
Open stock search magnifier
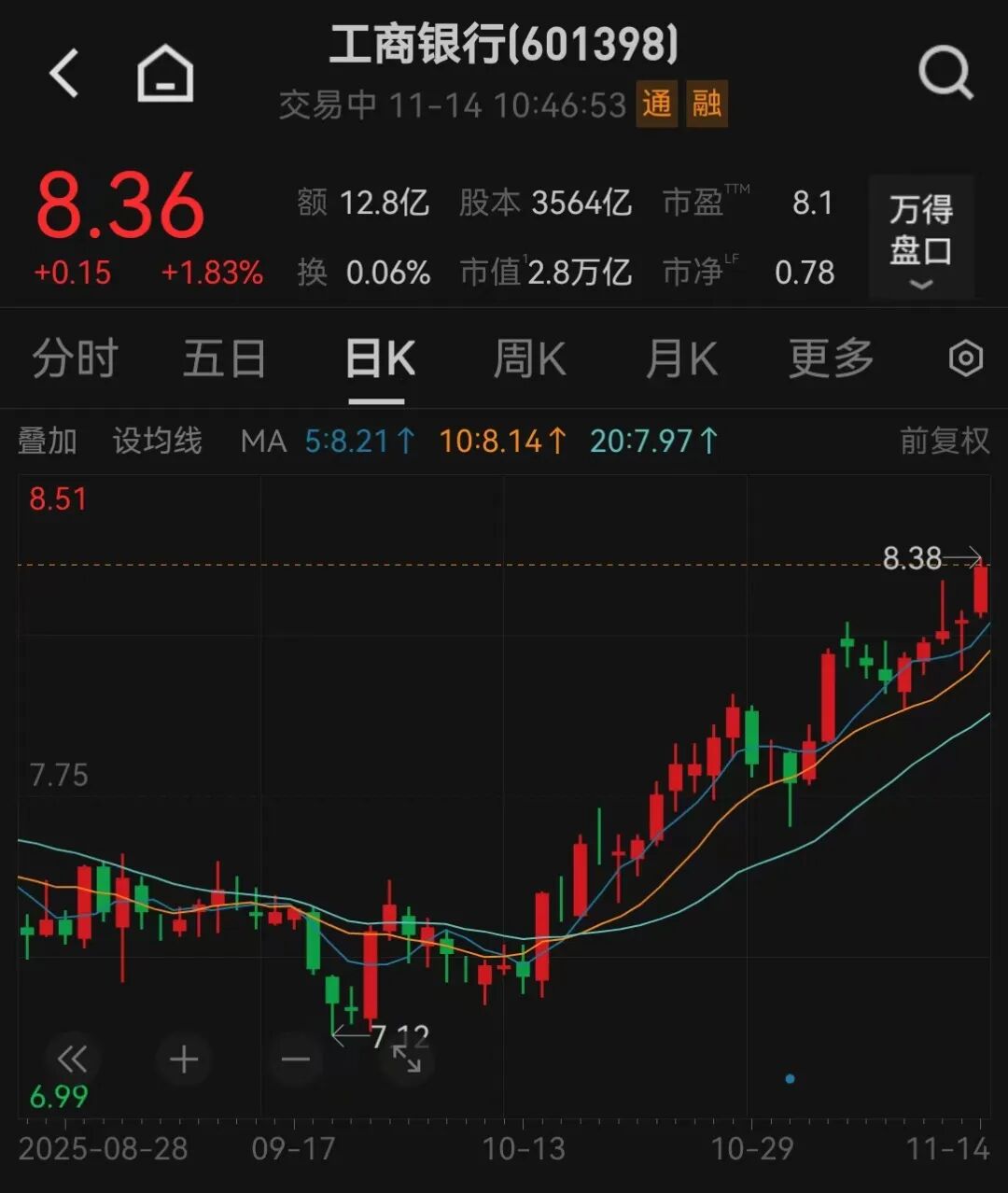[945, 73]
